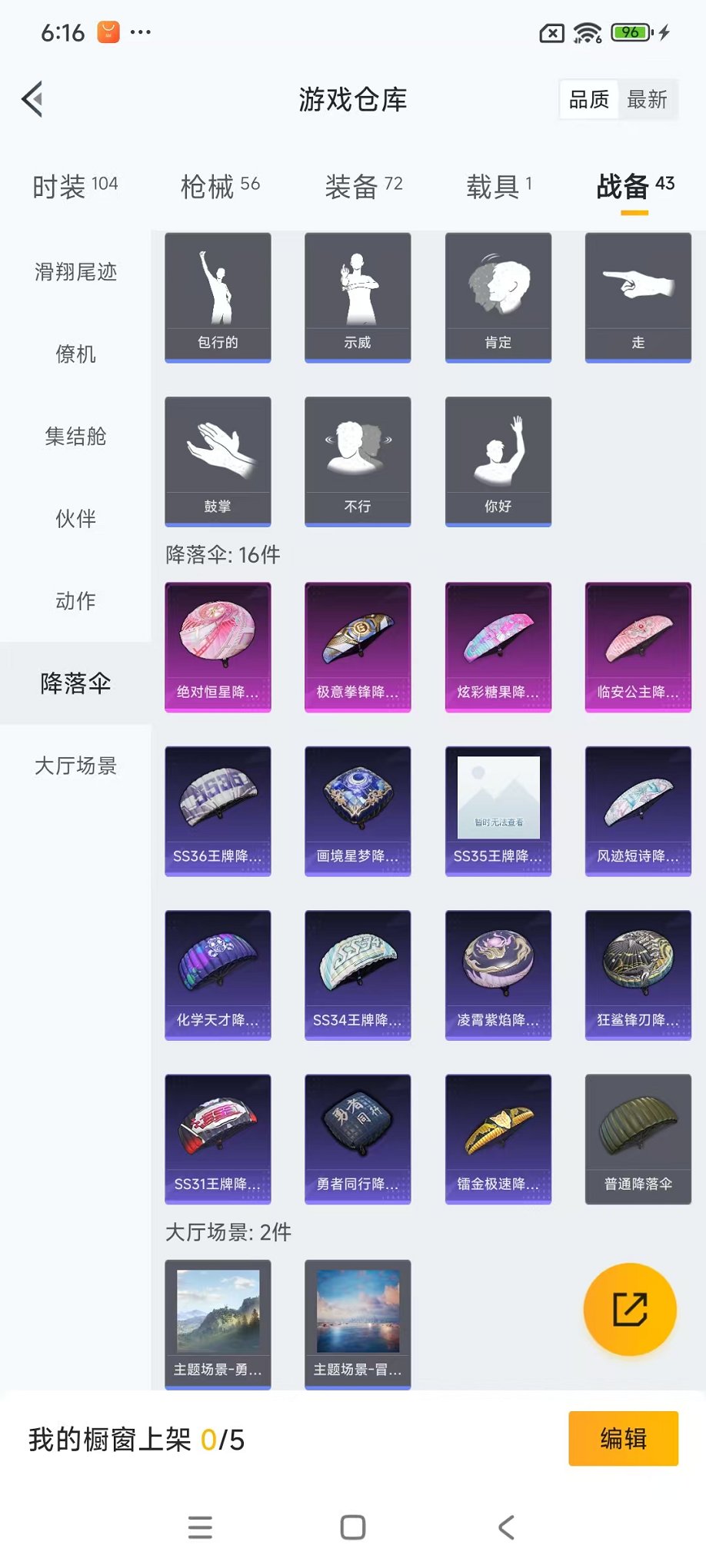This screenshot has height=1568, width=706.
Task: Switch to the 枪械 tab
Action: (x=218, y=186)
